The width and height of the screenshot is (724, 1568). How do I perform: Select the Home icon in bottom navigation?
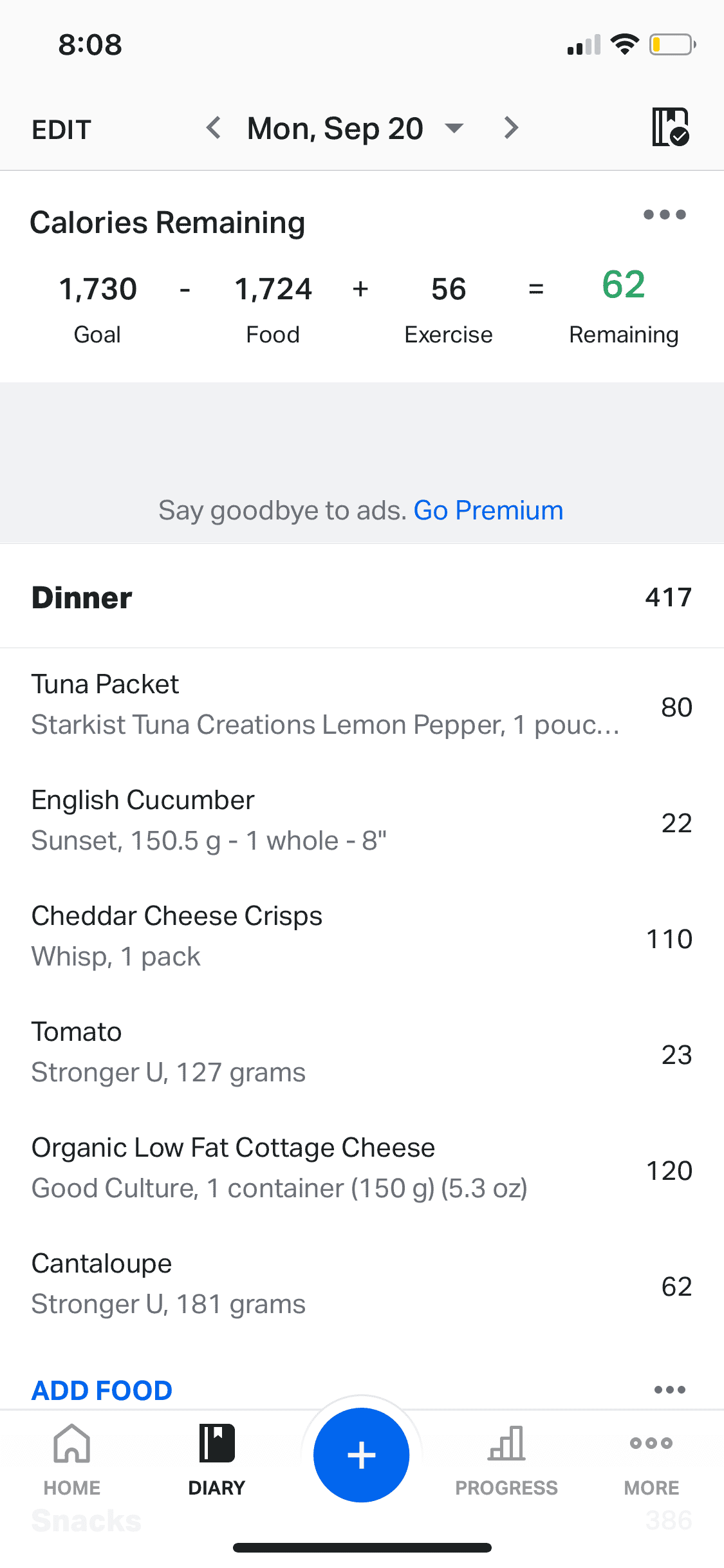click(x=71, y=1468)
